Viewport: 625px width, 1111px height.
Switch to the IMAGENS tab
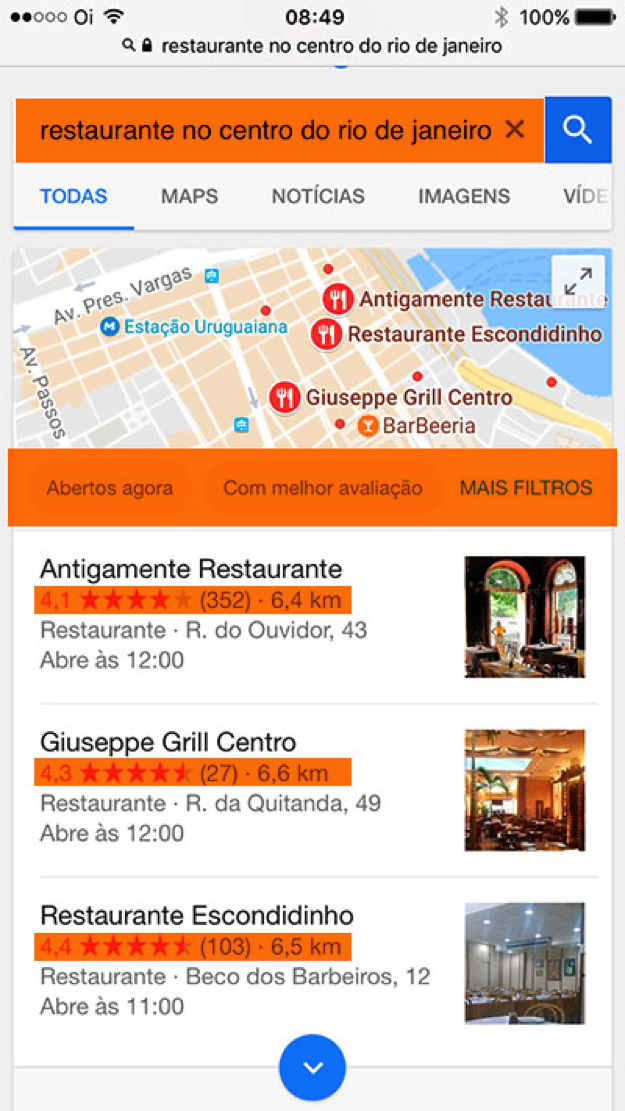[464, 197]
